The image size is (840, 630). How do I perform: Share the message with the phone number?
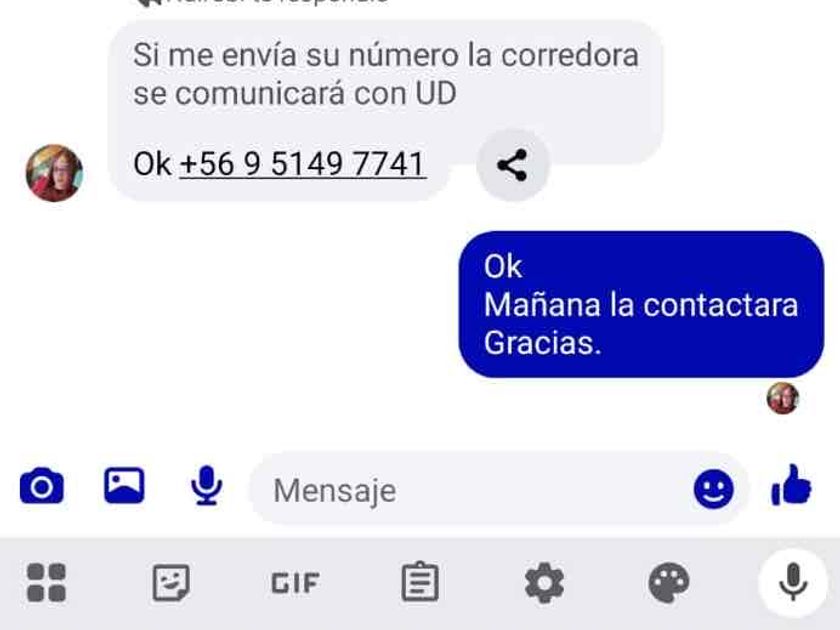(513, 166)
